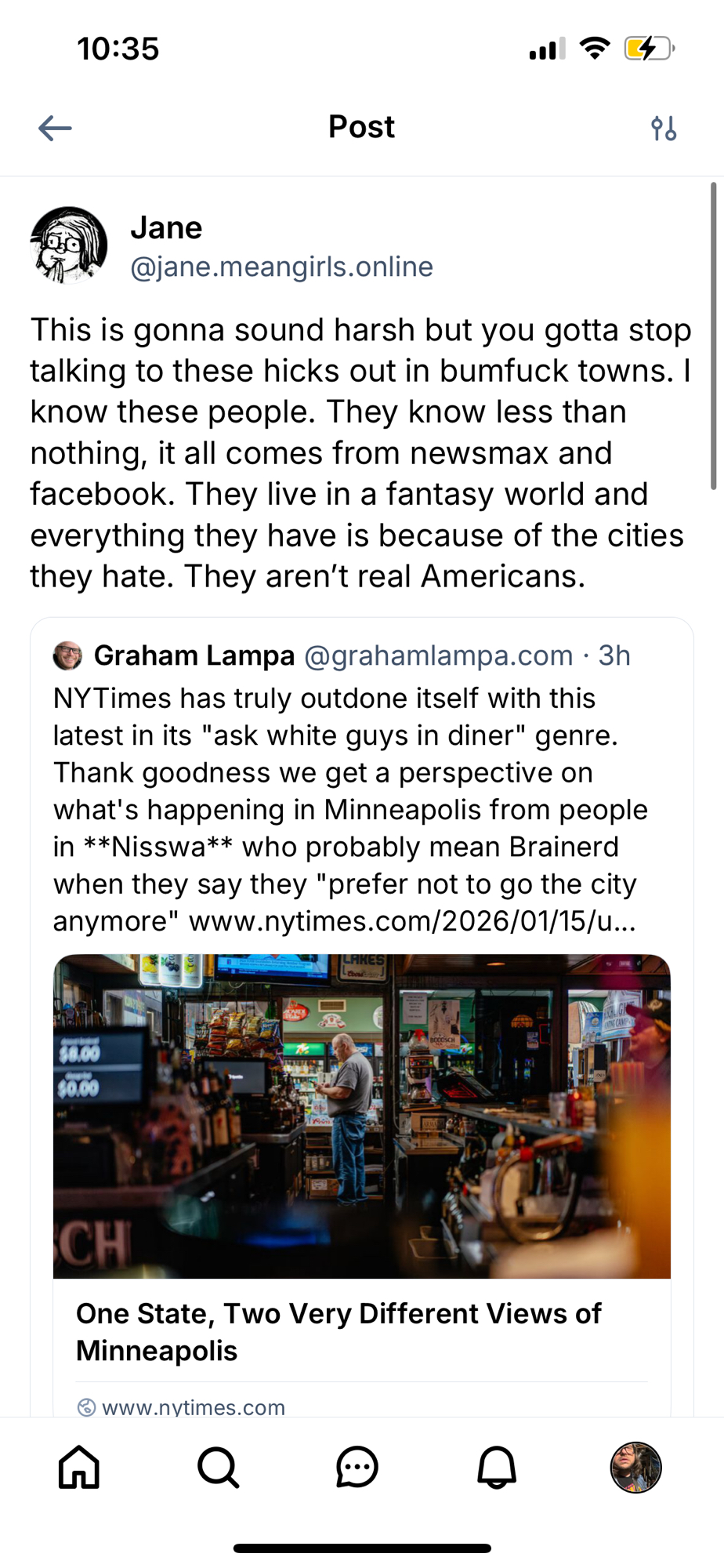The width and height of the screenshot is (724, 1568).
Task: Open the nytimes.com link in quoted text
Action: [412, 921]
